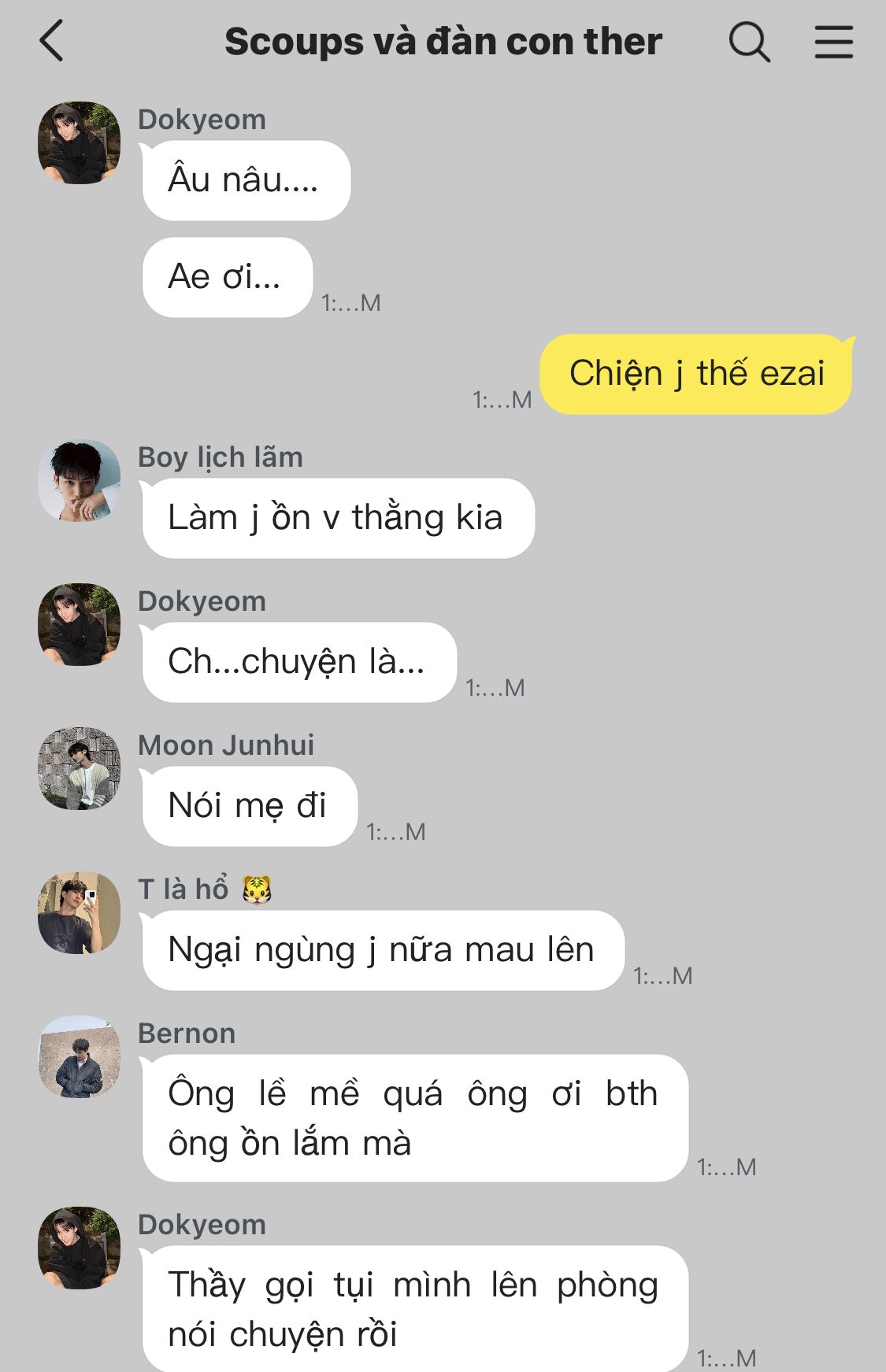
Task: Open Boy lịch lãm's profile picture
Action: tap(79, 480)
